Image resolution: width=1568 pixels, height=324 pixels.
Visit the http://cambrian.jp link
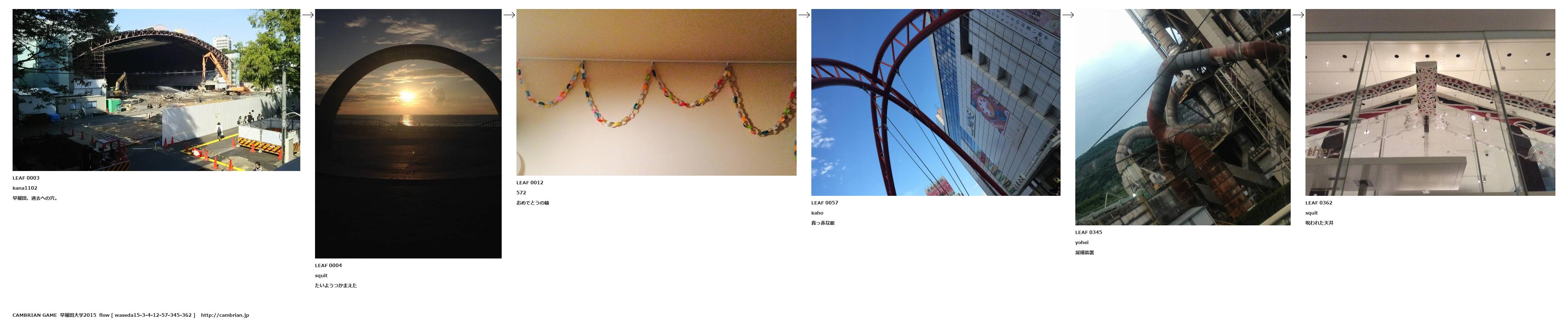[x=225, y=315]
